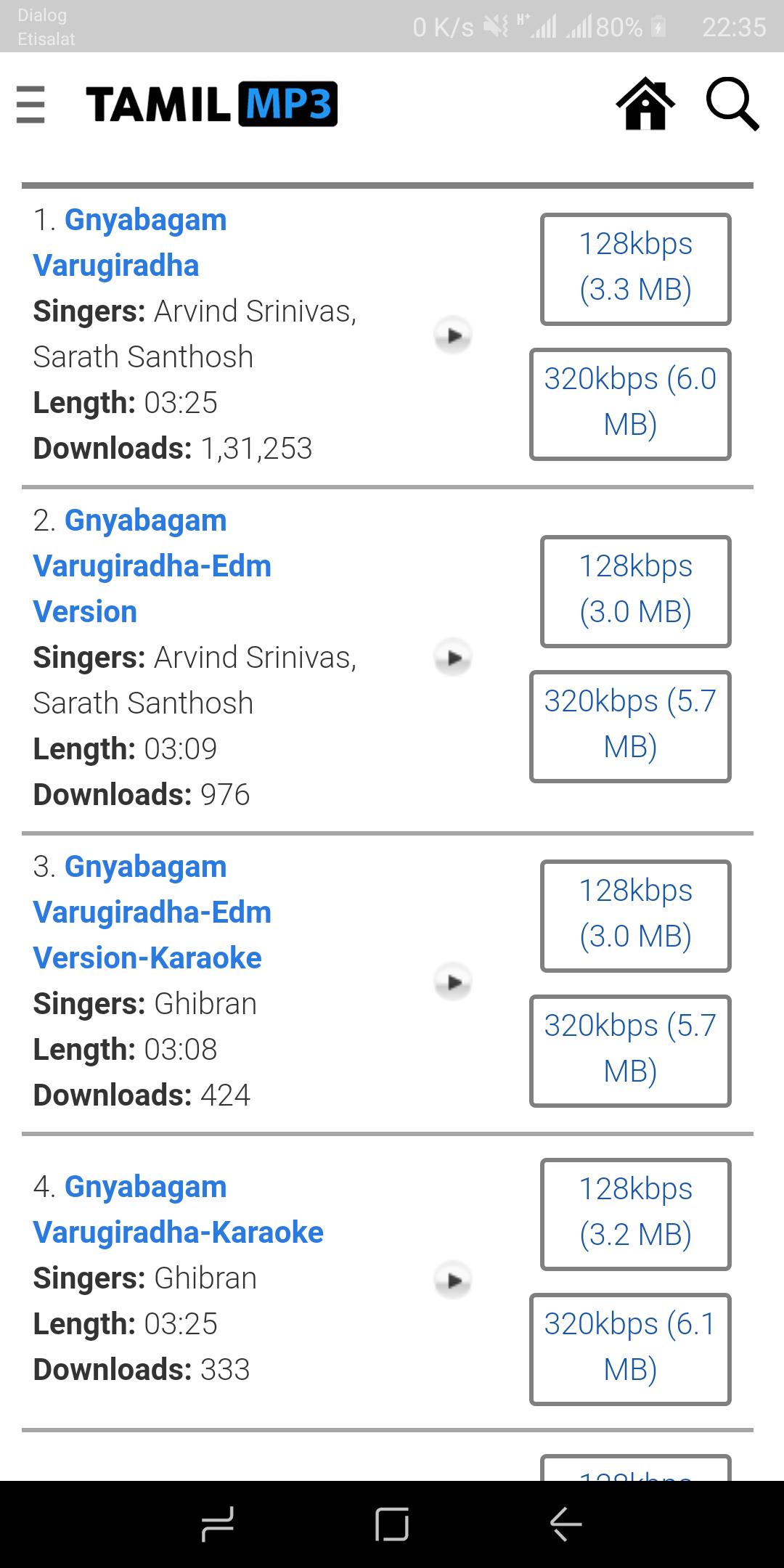The width and height of the screenshot is (784, 1568).
Task: Open Gnyabagam Varugiradha-Karaoke link
Action: 179,1209
